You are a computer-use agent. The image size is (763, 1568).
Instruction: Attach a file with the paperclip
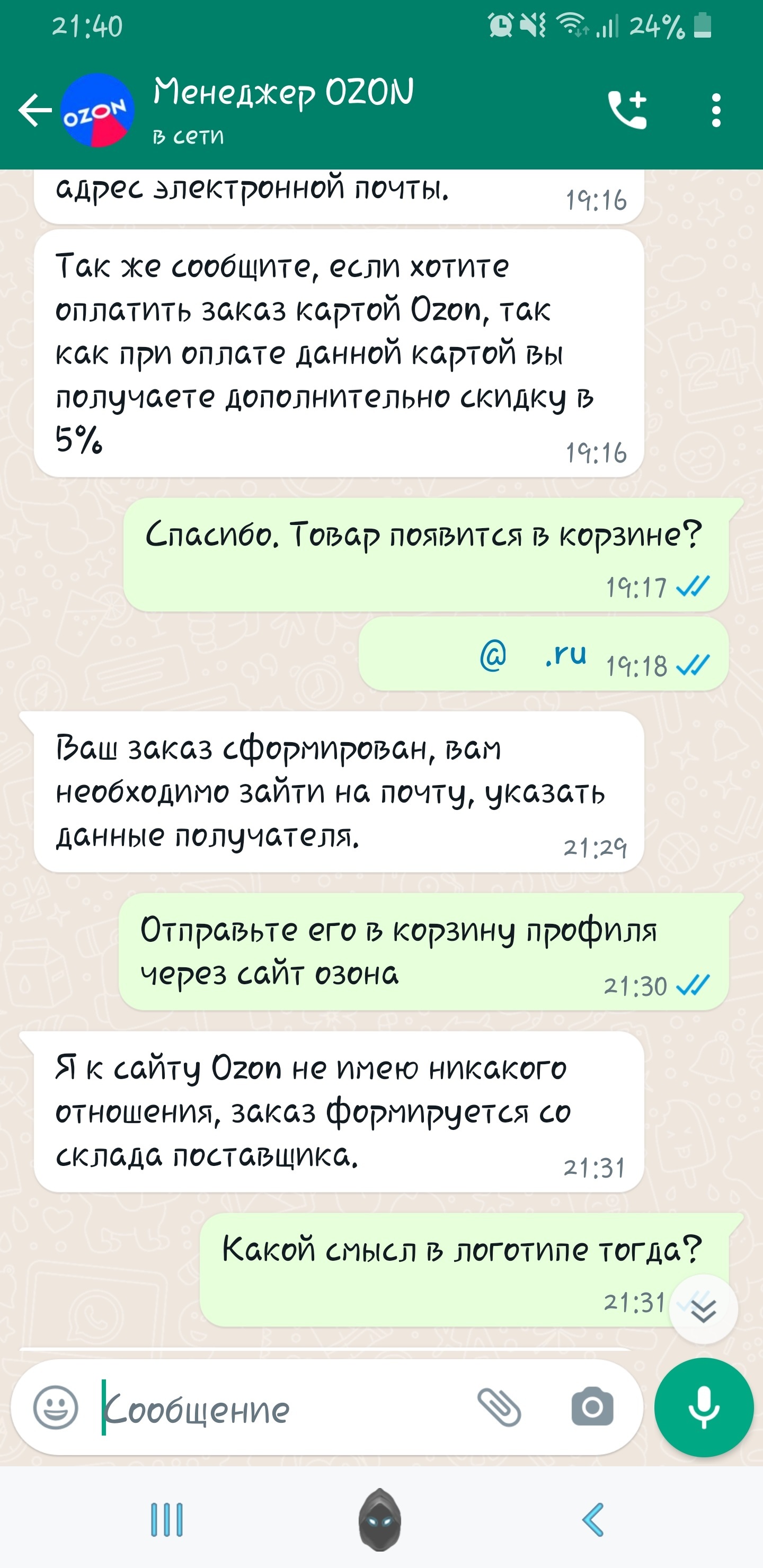coord(499,1407)
